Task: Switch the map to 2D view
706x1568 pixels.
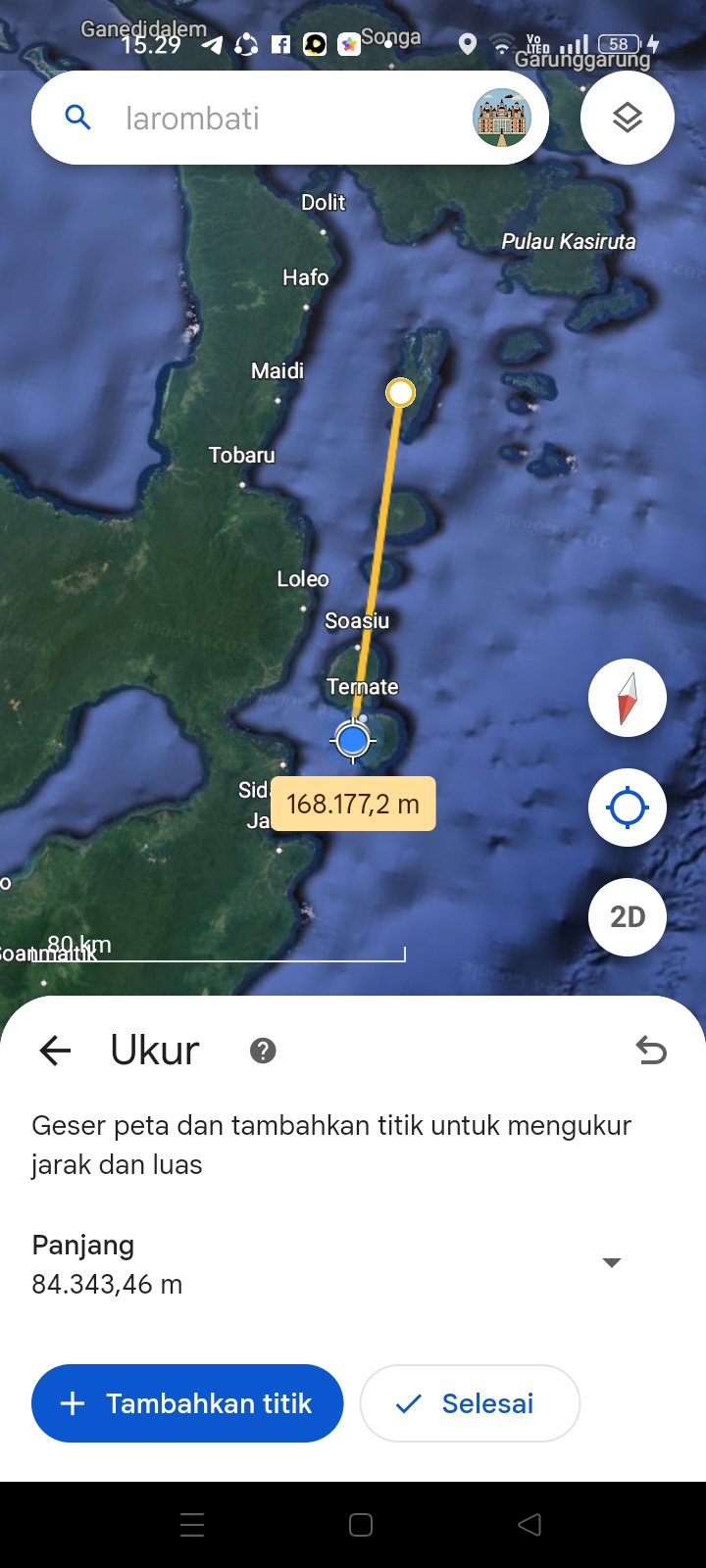Action: [628, 917]
